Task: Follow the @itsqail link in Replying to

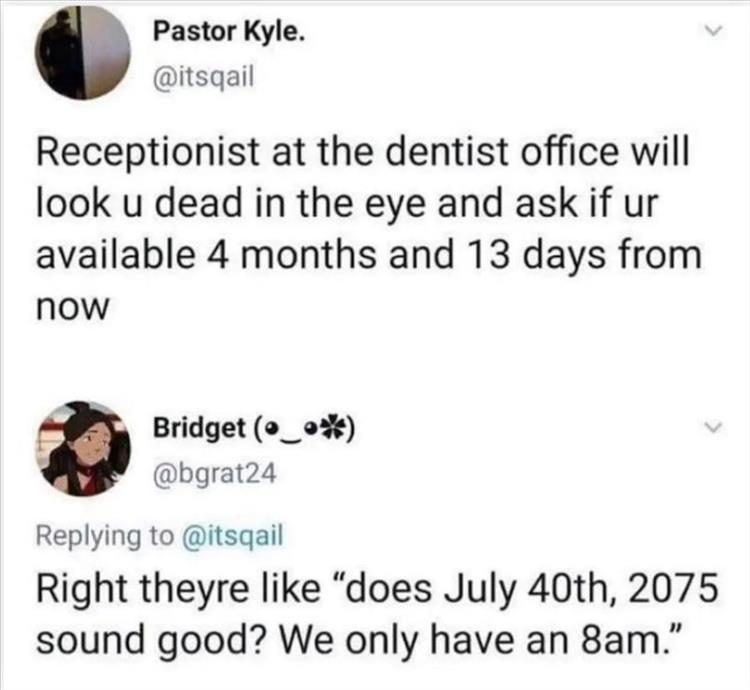Action: (233, 536)
